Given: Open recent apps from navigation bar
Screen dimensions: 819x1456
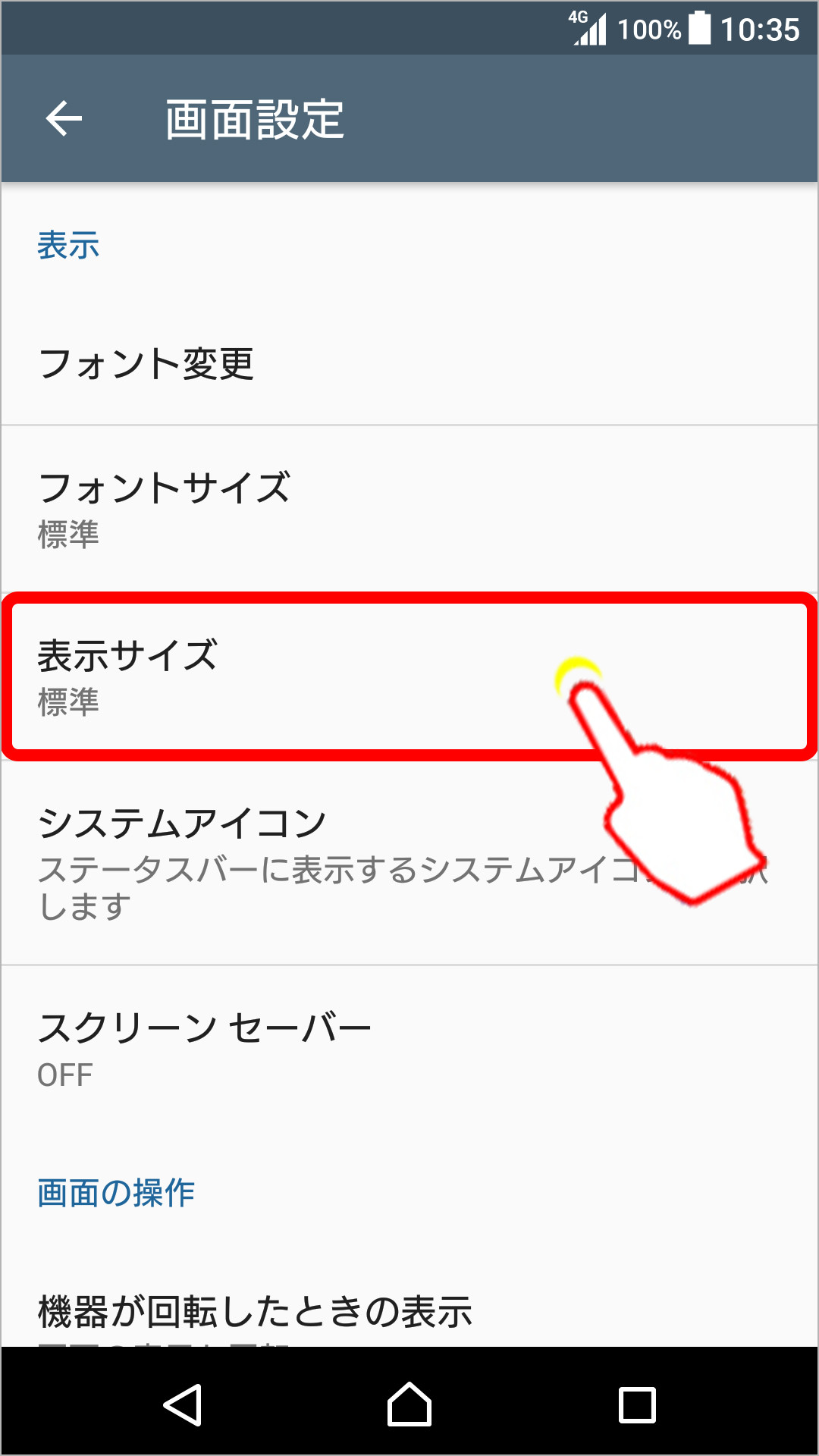Looking at the screenshot, I should [637, 1404].
